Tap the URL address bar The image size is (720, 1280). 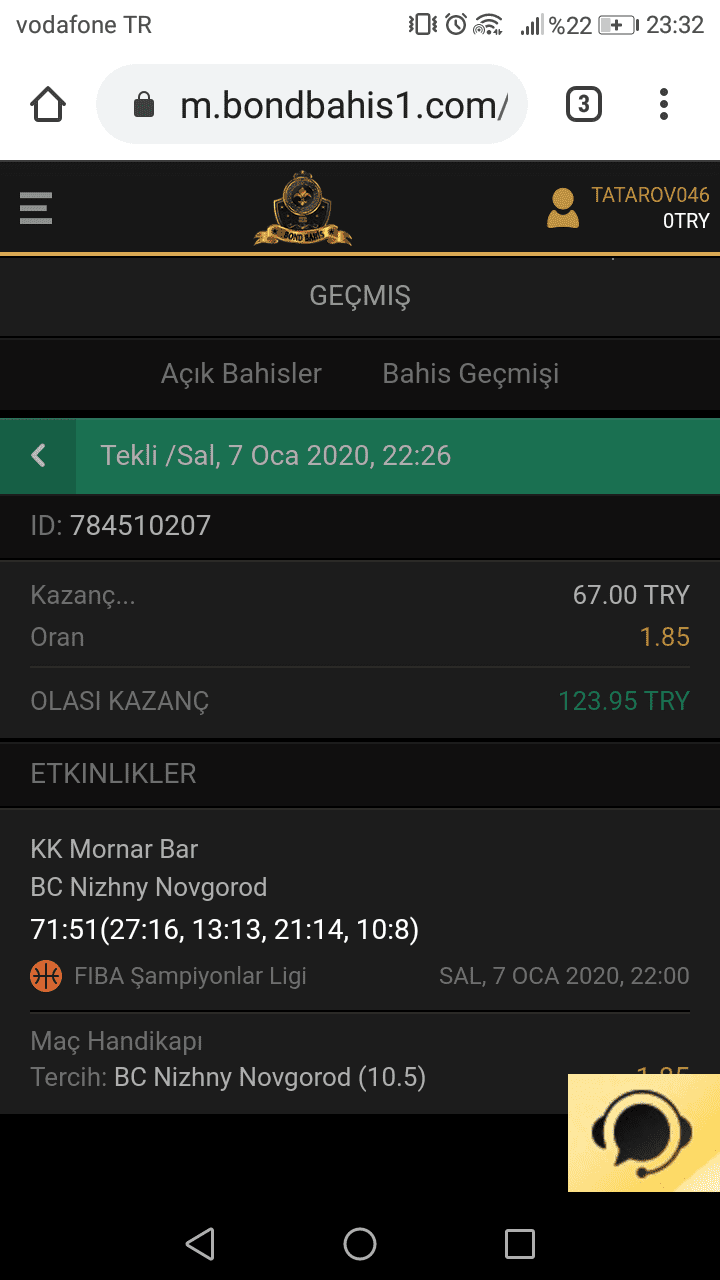tap(312, 105)
